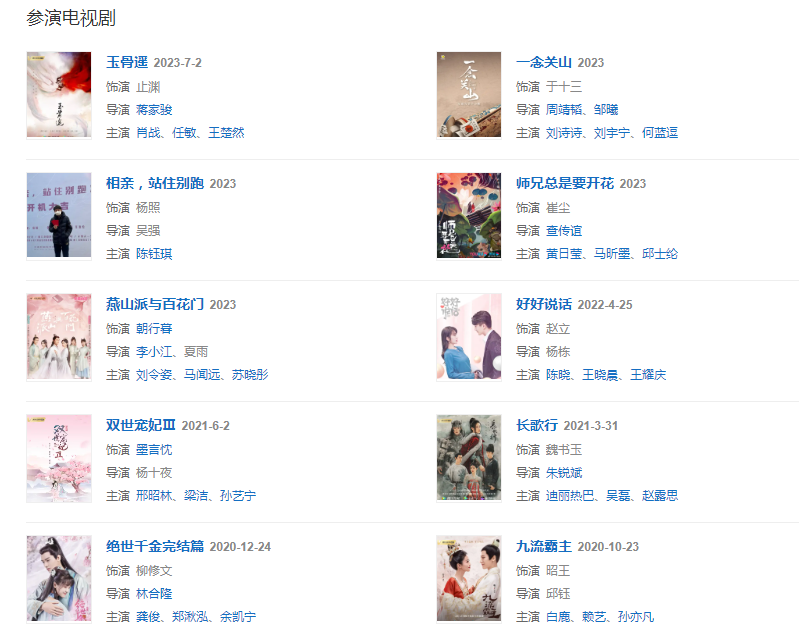This screenshot has width=799, height=640.
Task: Open the 师兄总是要开花 title link
Action: [x=564, y=183]
